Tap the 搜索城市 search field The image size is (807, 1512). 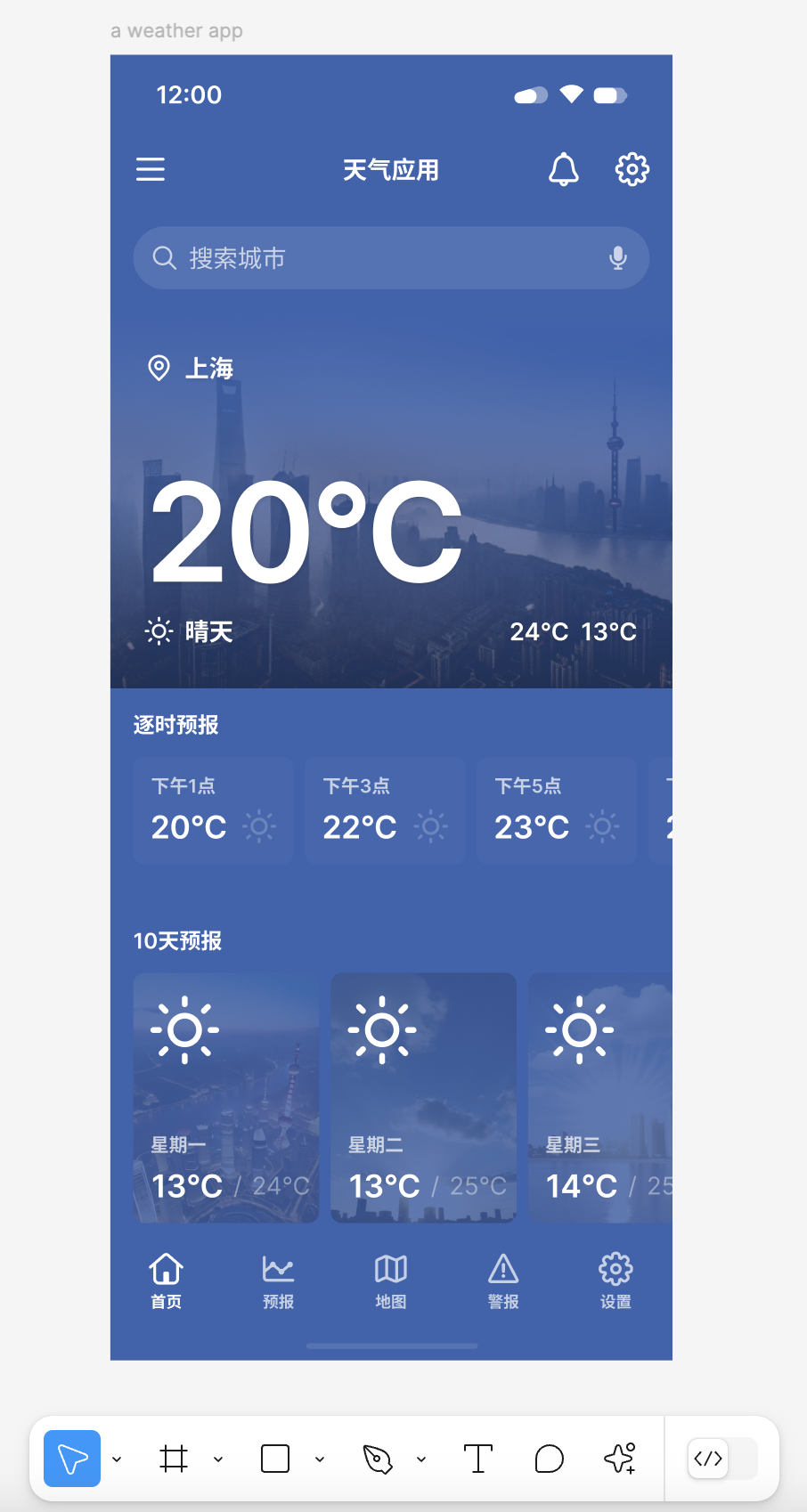point(374,258)
